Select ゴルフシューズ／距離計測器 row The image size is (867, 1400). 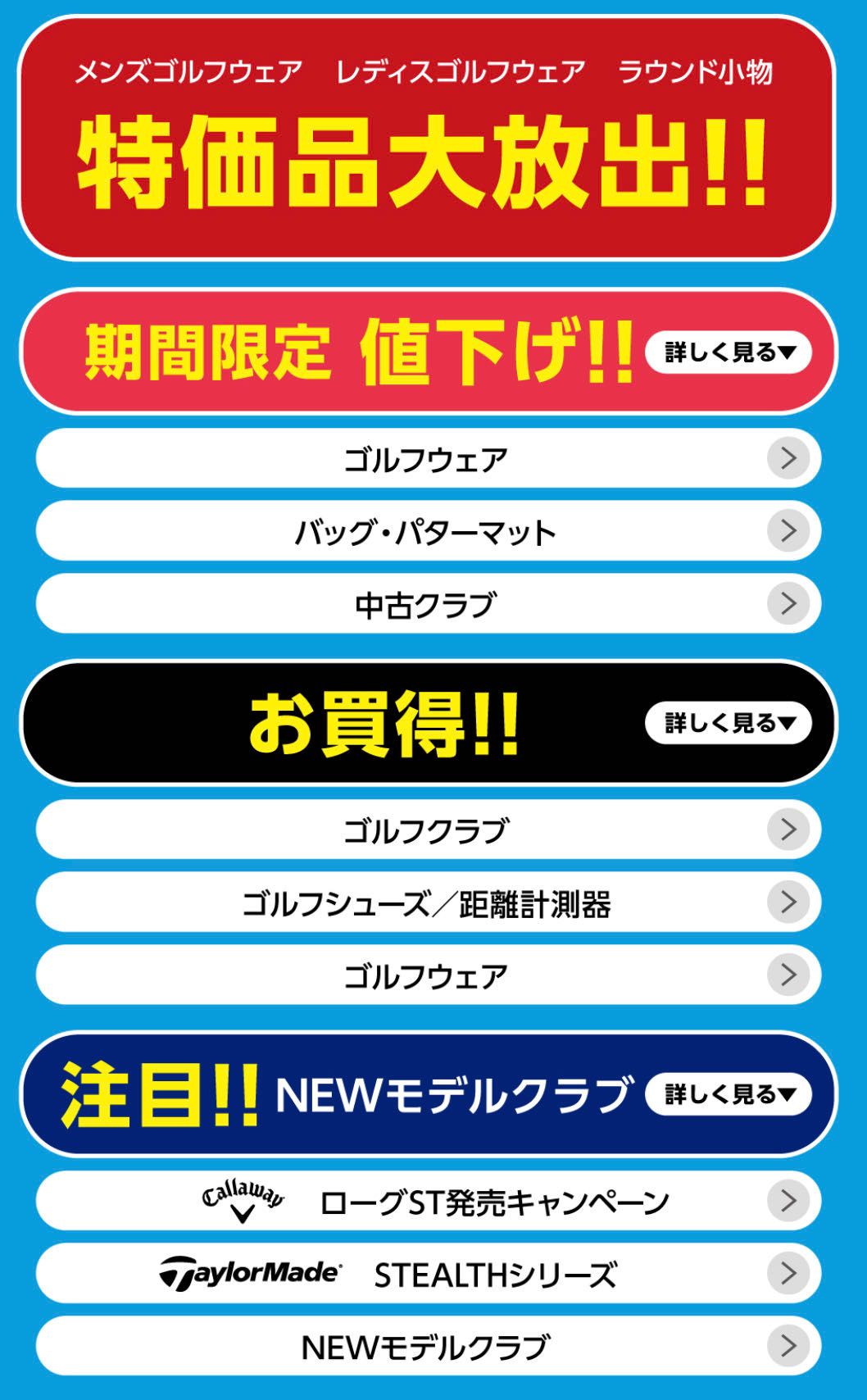428,902
